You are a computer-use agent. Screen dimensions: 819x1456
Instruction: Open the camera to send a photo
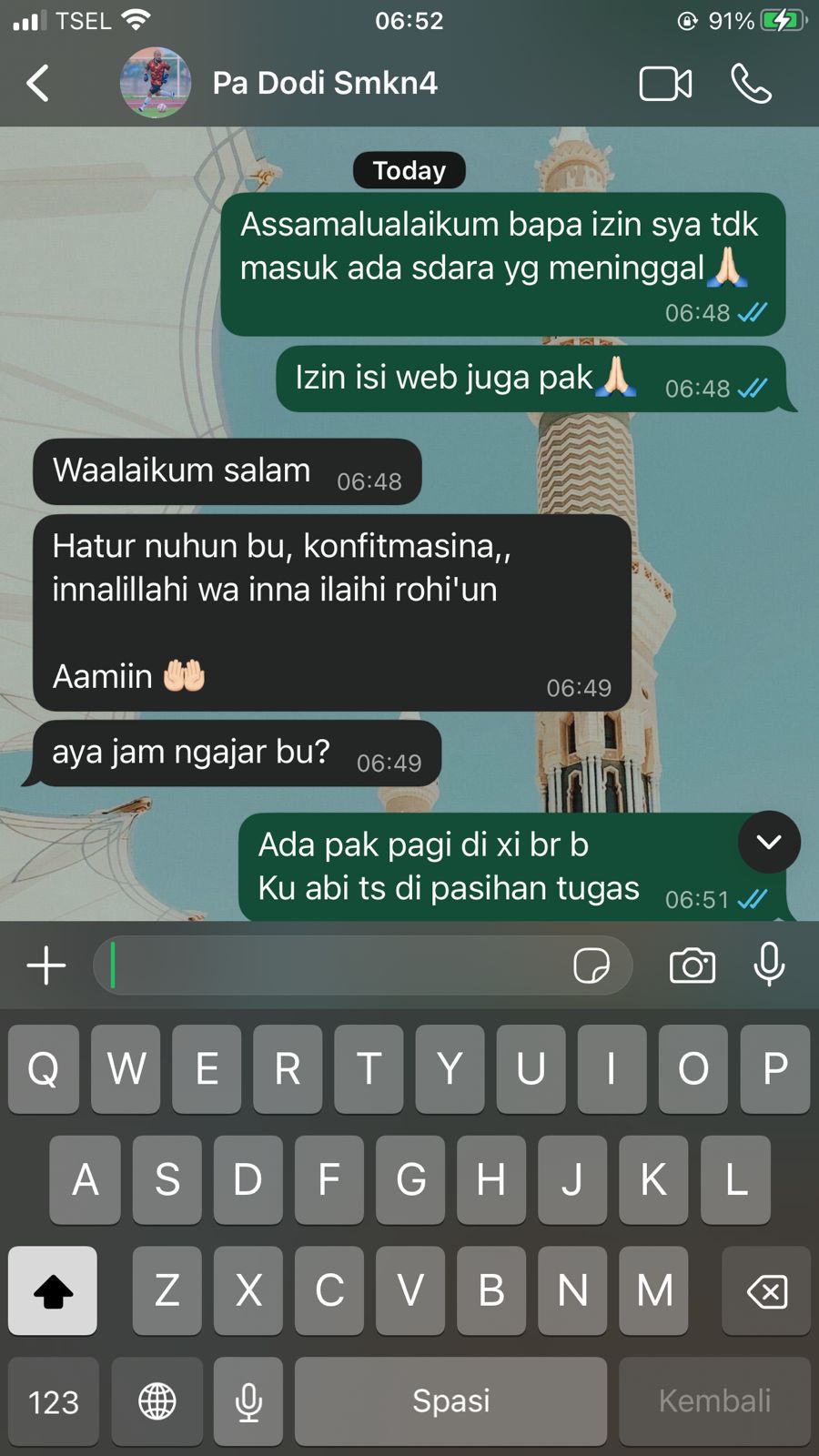pyautogui.click(x=693, y=966)
